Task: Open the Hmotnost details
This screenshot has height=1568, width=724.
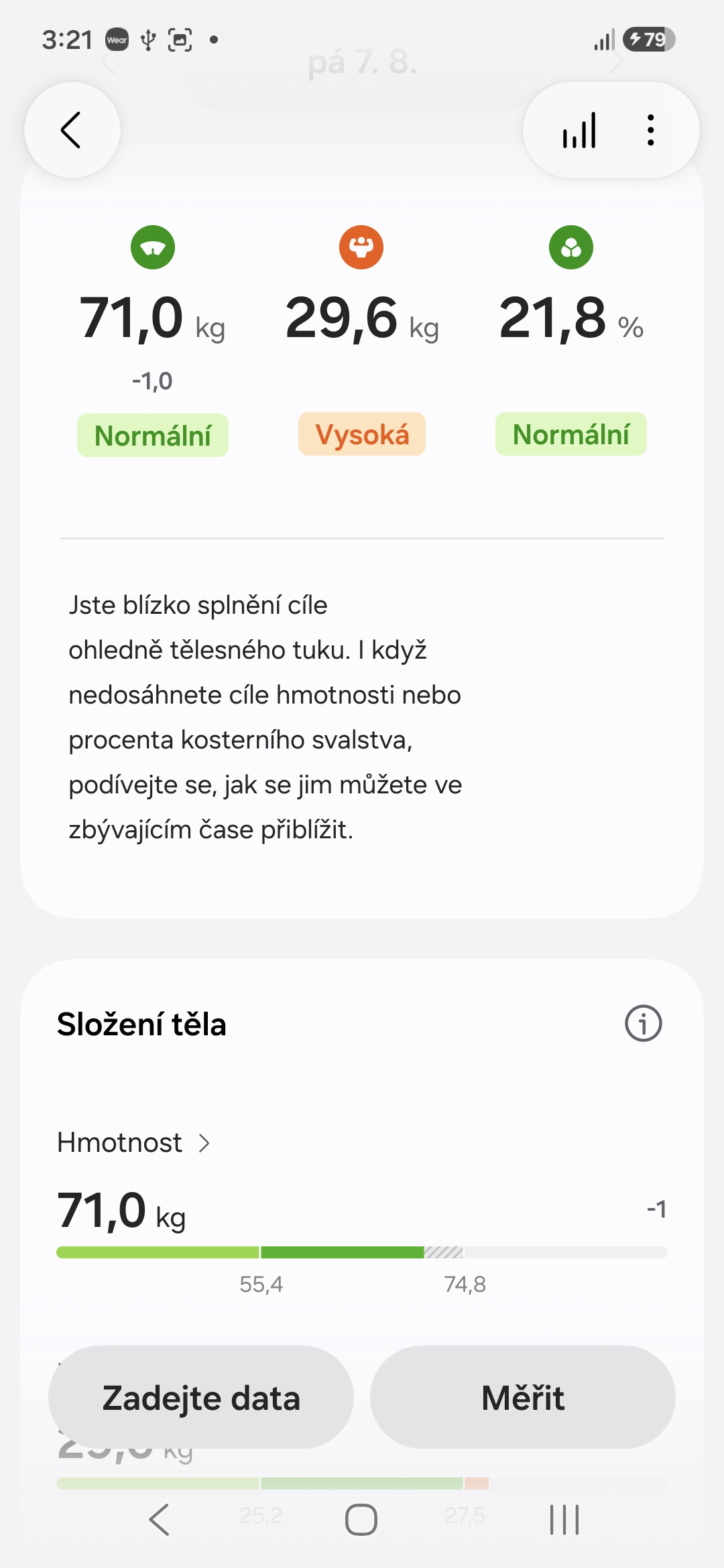Action: (x=133, y=1142)
